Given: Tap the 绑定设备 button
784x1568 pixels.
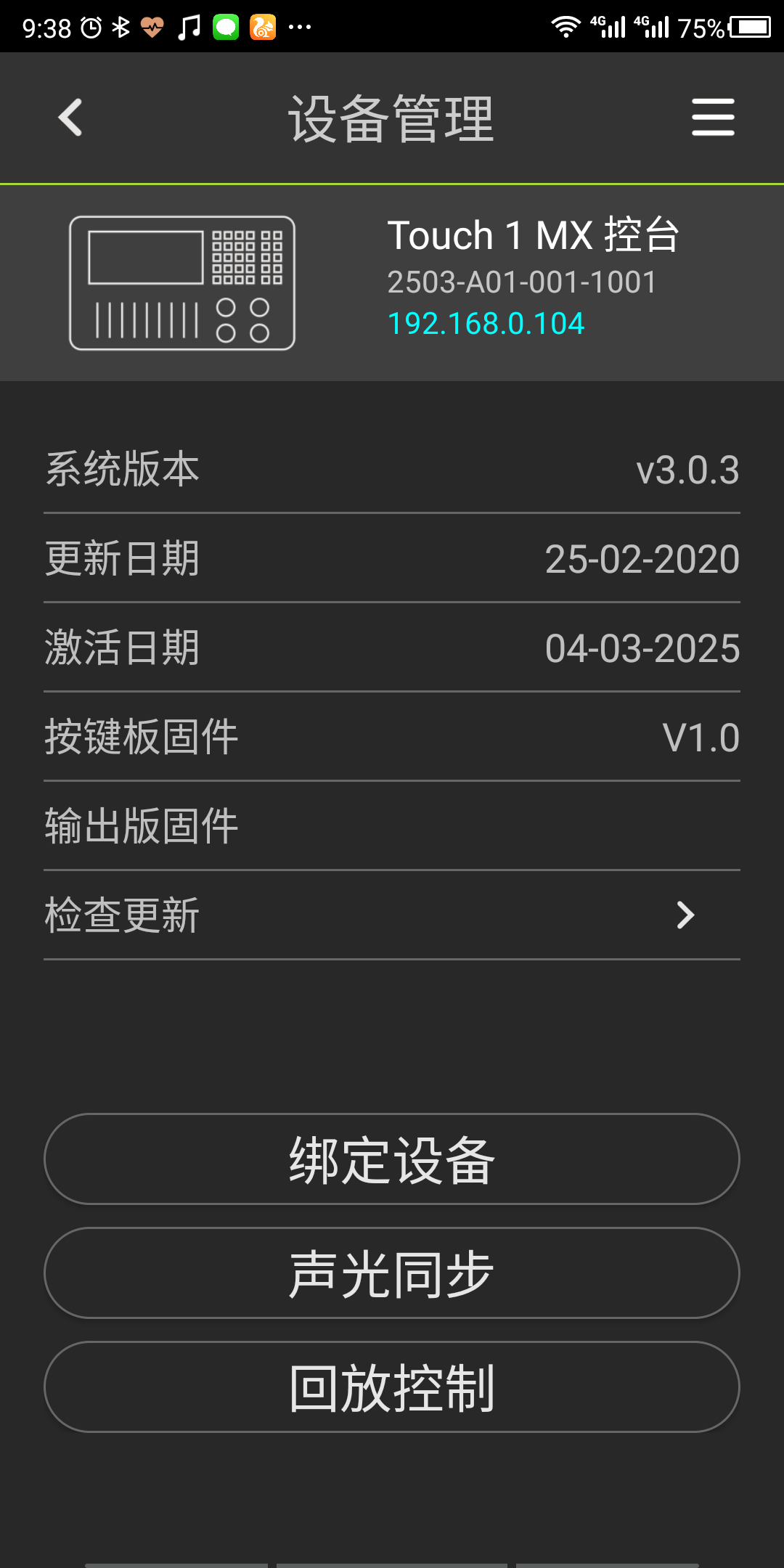Looking at the screenshot, I should pos(392,1159).
